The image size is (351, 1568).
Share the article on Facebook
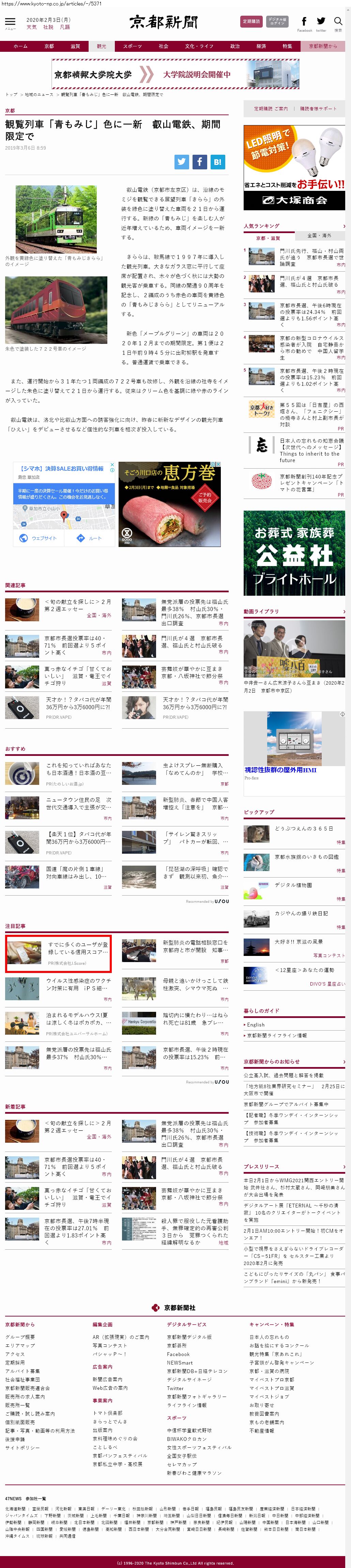(x=200, y=162)
